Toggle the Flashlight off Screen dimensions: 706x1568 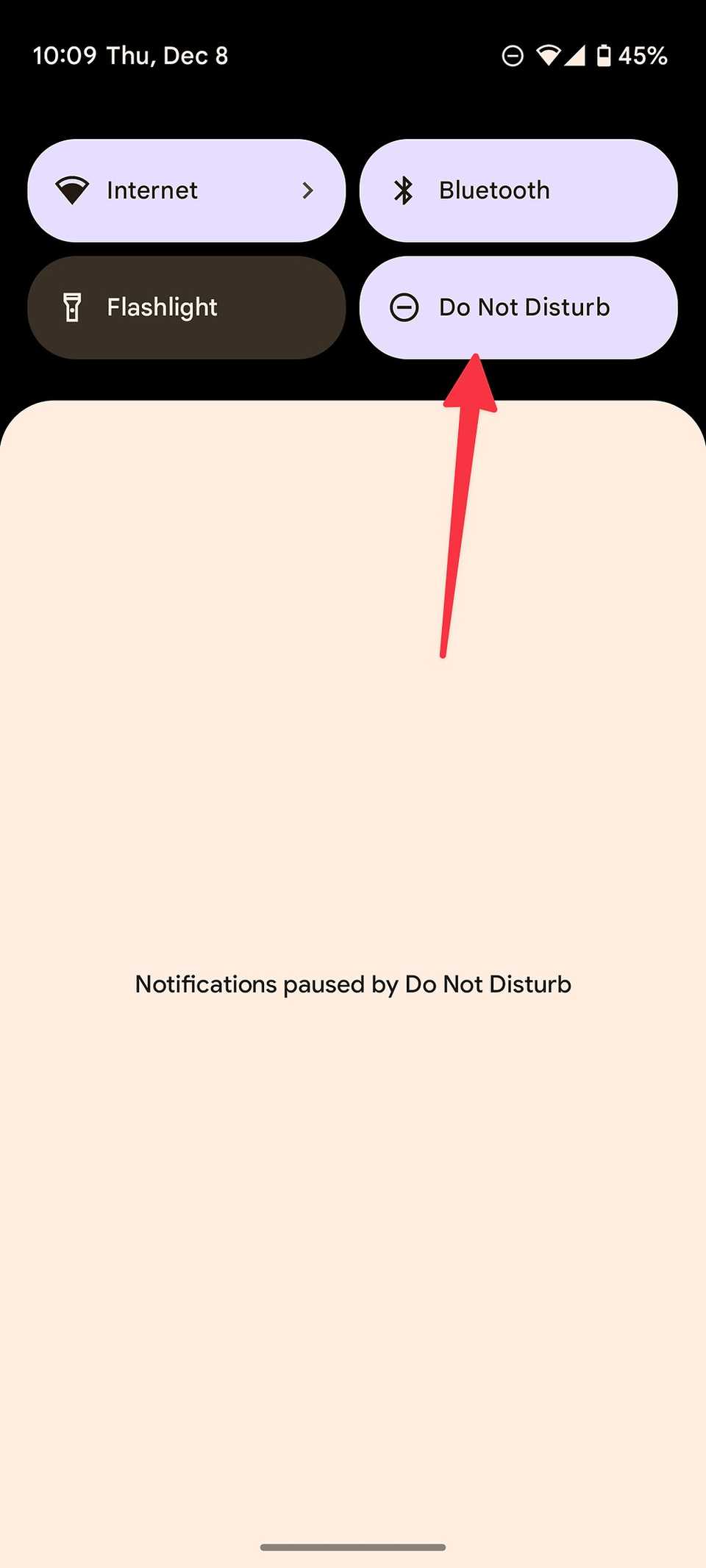186,307
